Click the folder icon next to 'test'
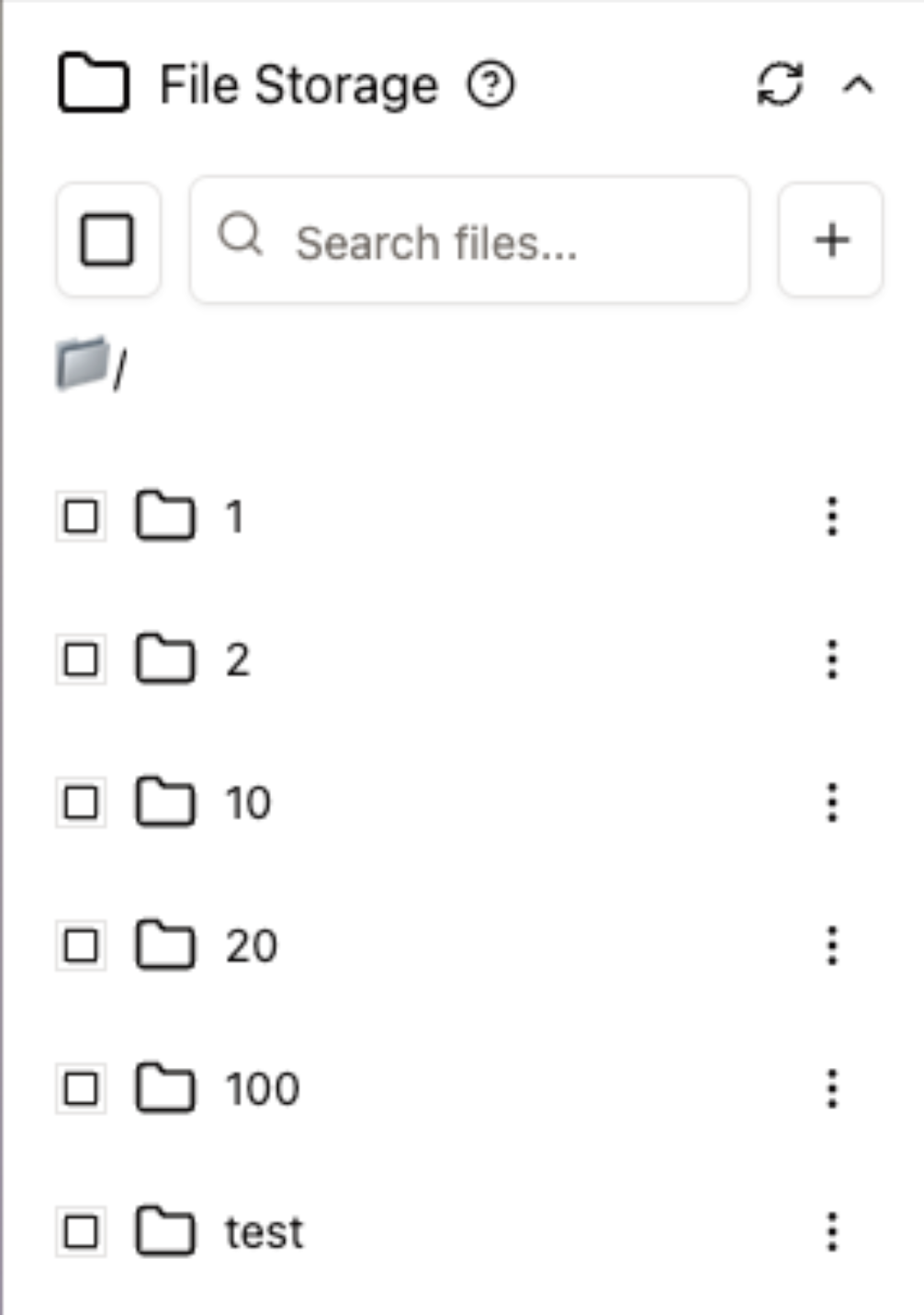 pyautogui.click(x=165, y=1229)
